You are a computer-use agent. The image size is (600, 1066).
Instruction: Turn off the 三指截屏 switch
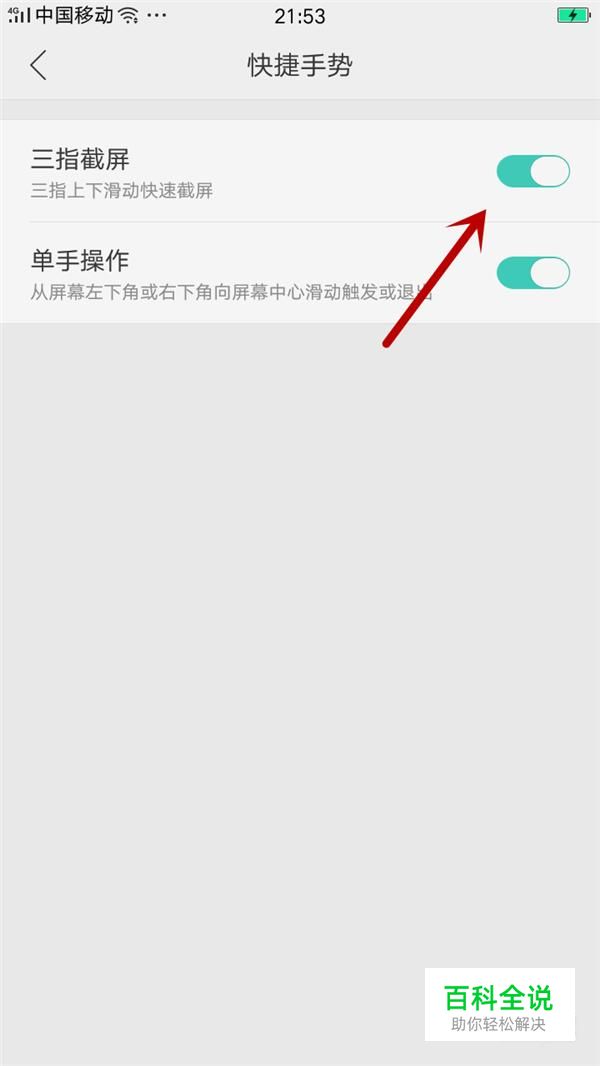click(x=533, y=172)
